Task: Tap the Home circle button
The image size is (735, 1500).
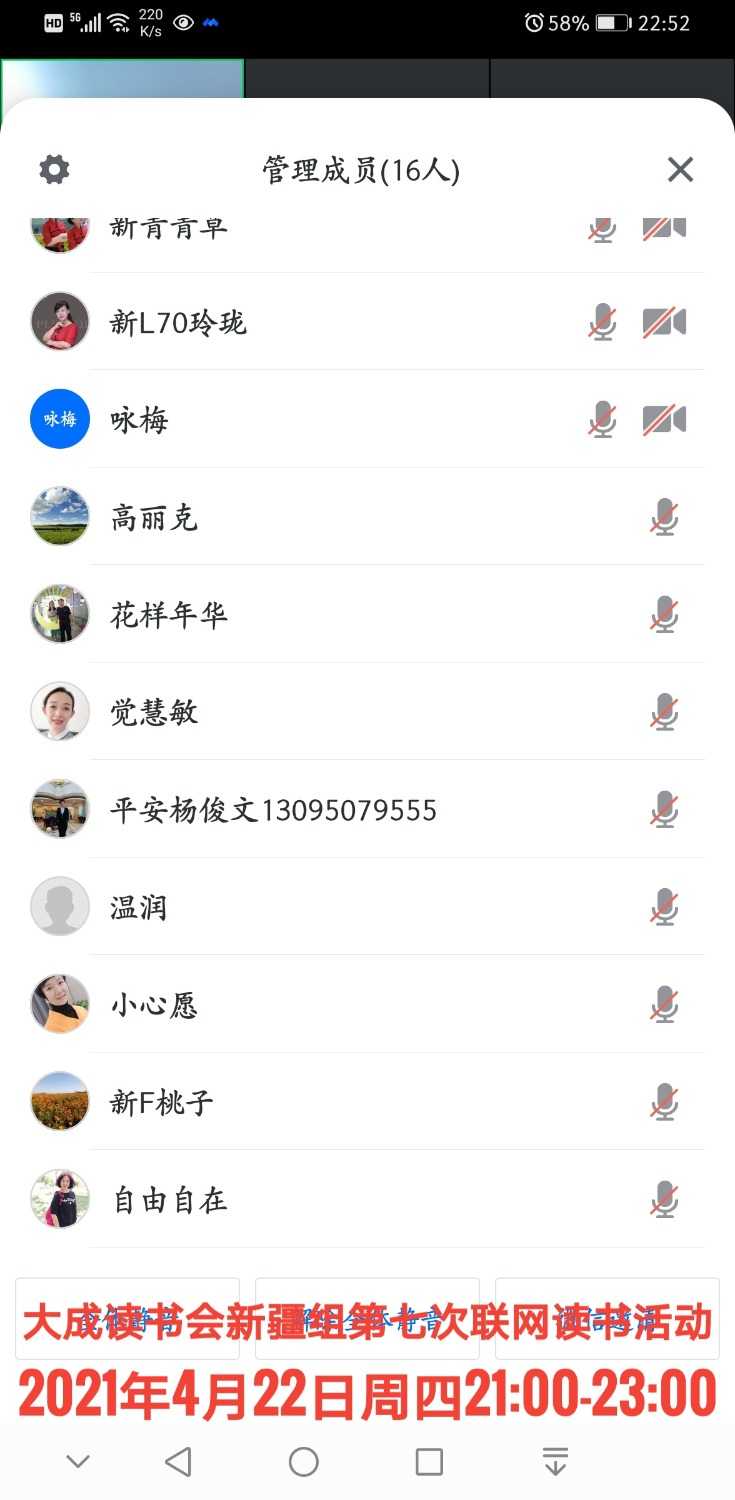Action: 304,1461
